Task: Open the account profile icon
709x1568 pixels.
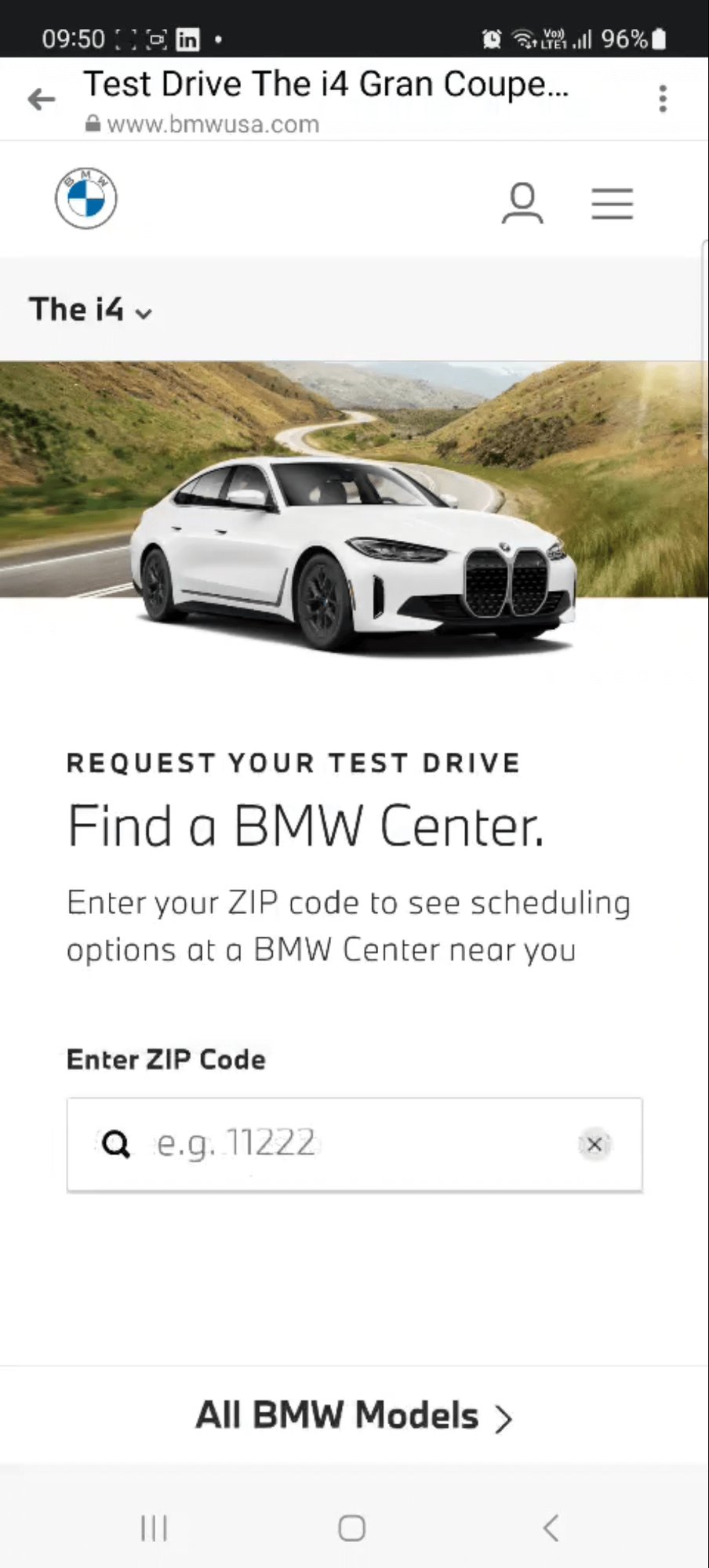Action: tap(522, 204)
